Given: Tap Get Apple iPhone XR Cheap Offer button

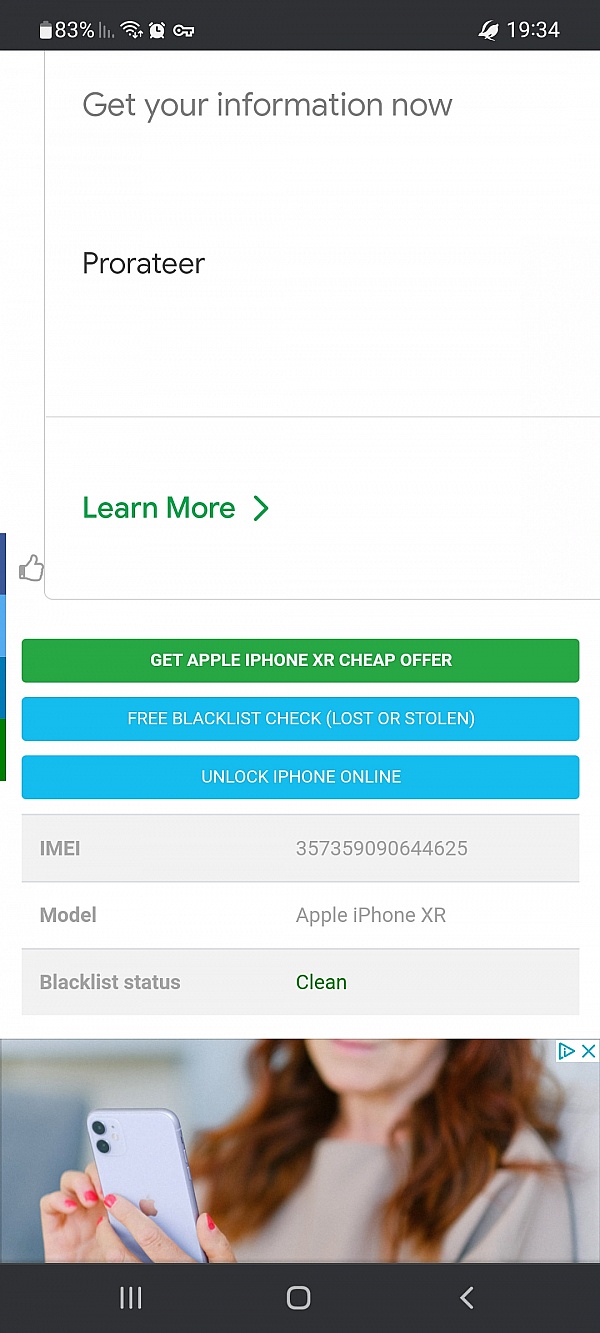Looking at the screenshot, I should pos(300,660).
